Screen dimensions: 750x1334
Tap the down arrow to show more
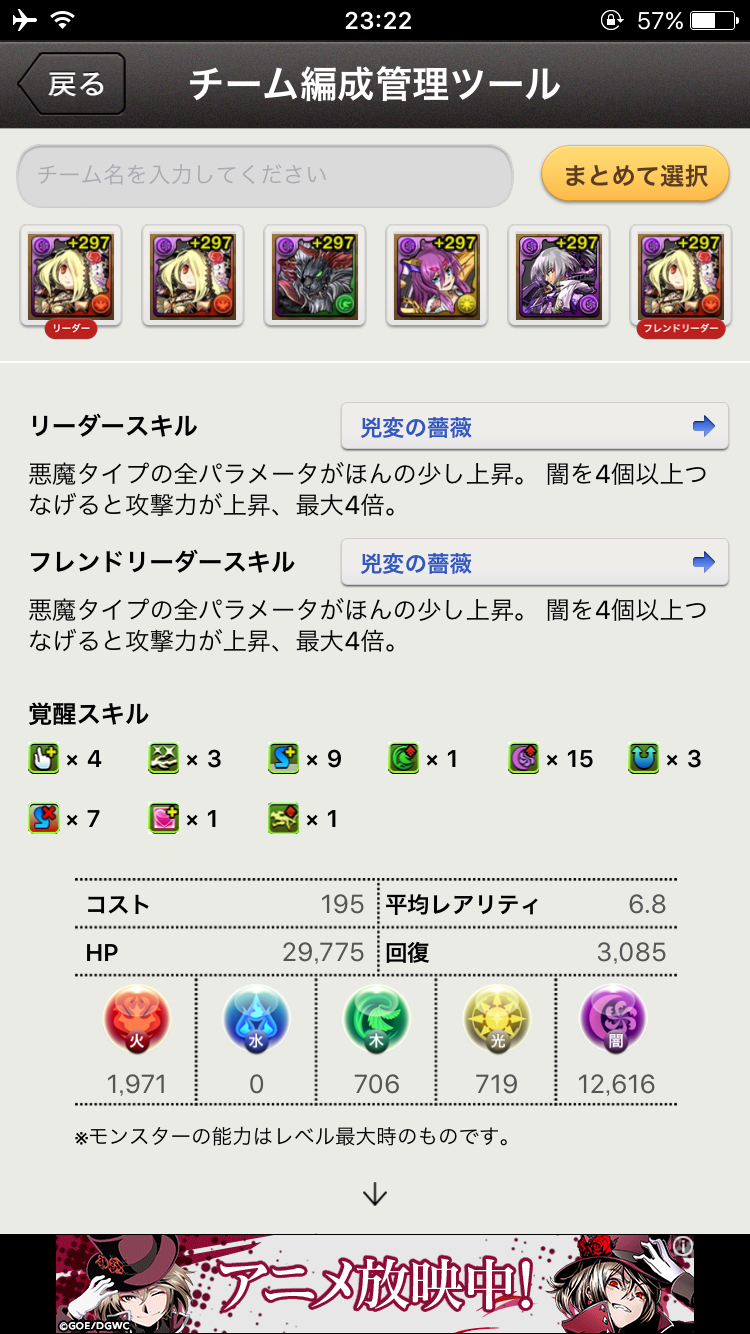point(375,1194)
